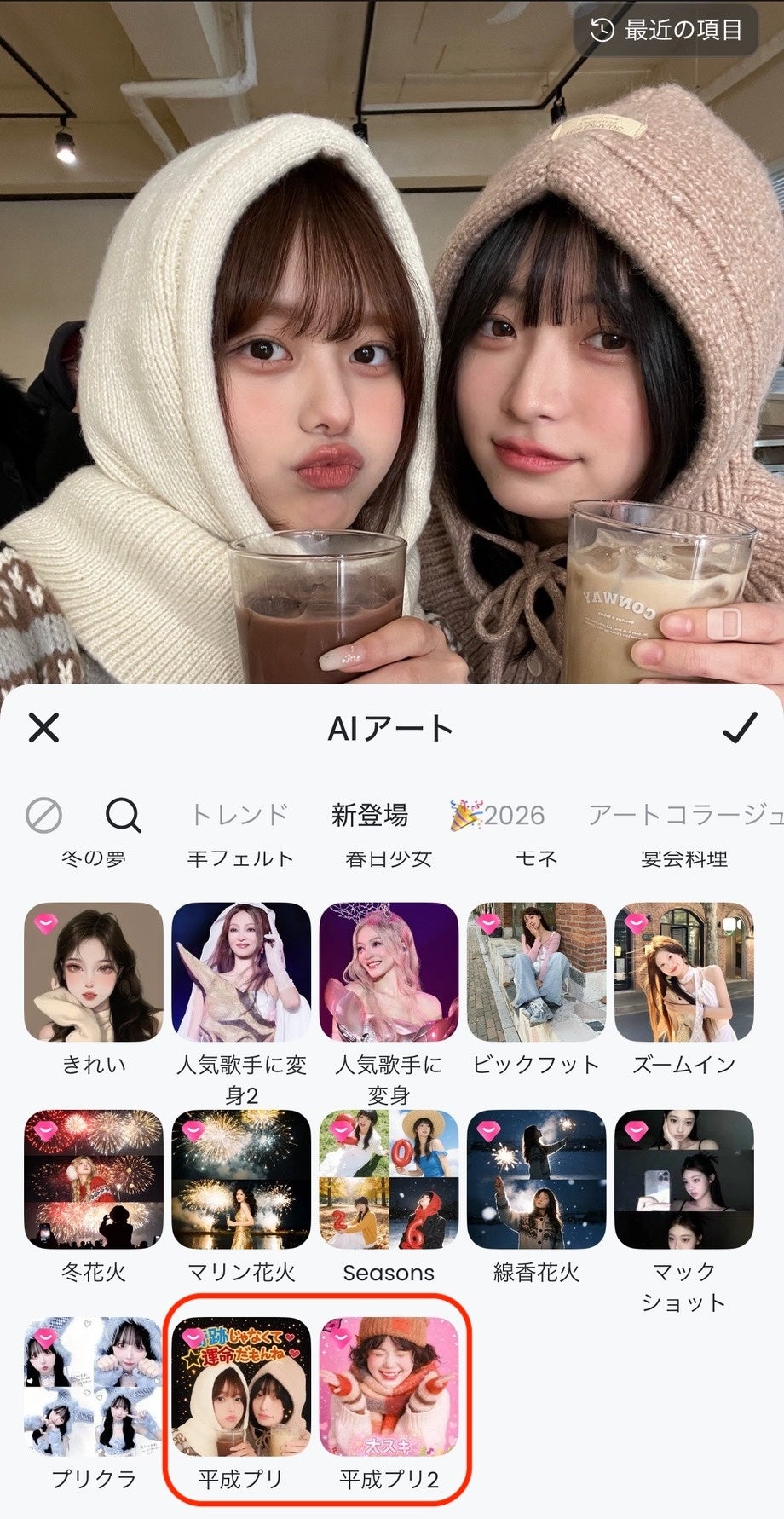The height and width of the screenshot is (1519, 784).
Task: Switch to the トレンド tab
Action: (x=239, y=815)
